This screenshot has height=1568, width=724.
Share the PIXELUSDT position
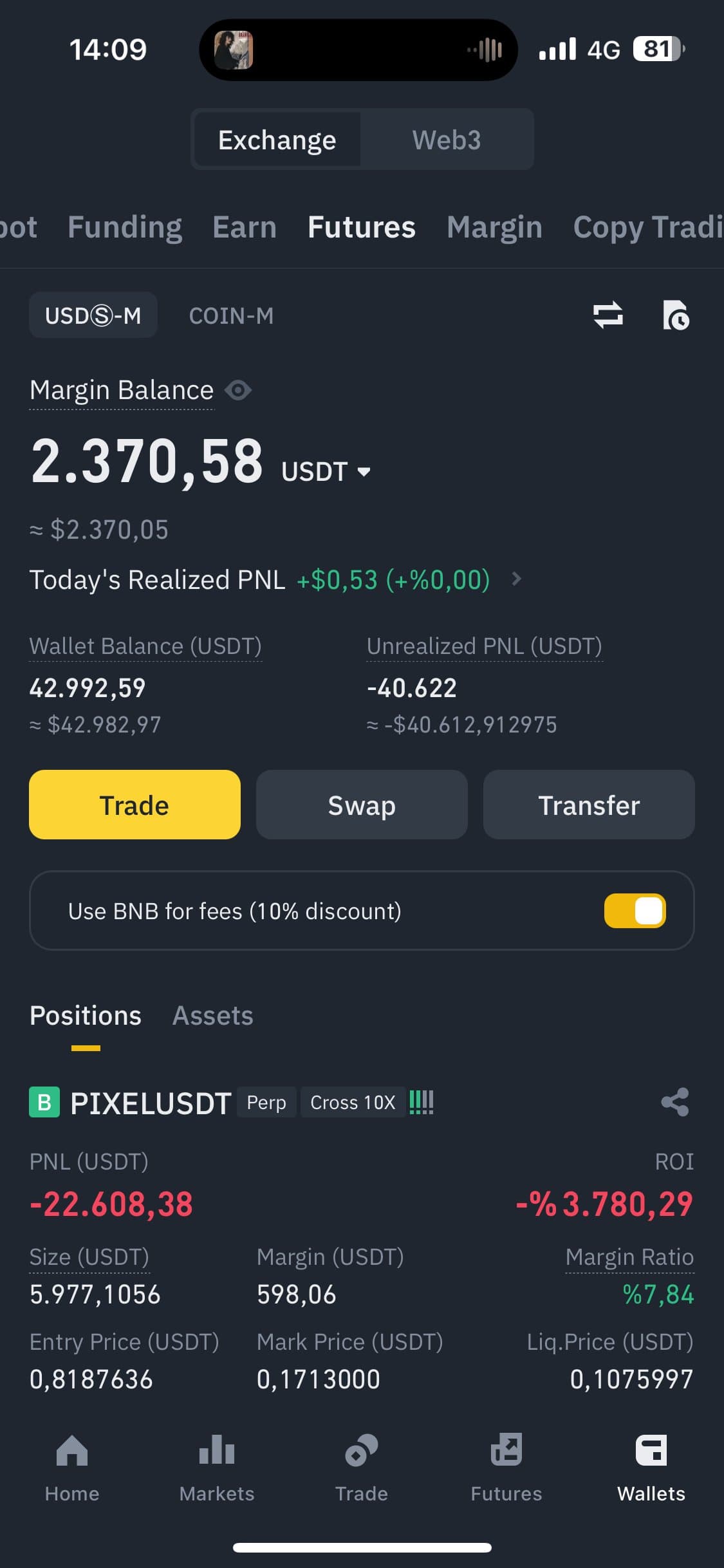coord(674,1102)
